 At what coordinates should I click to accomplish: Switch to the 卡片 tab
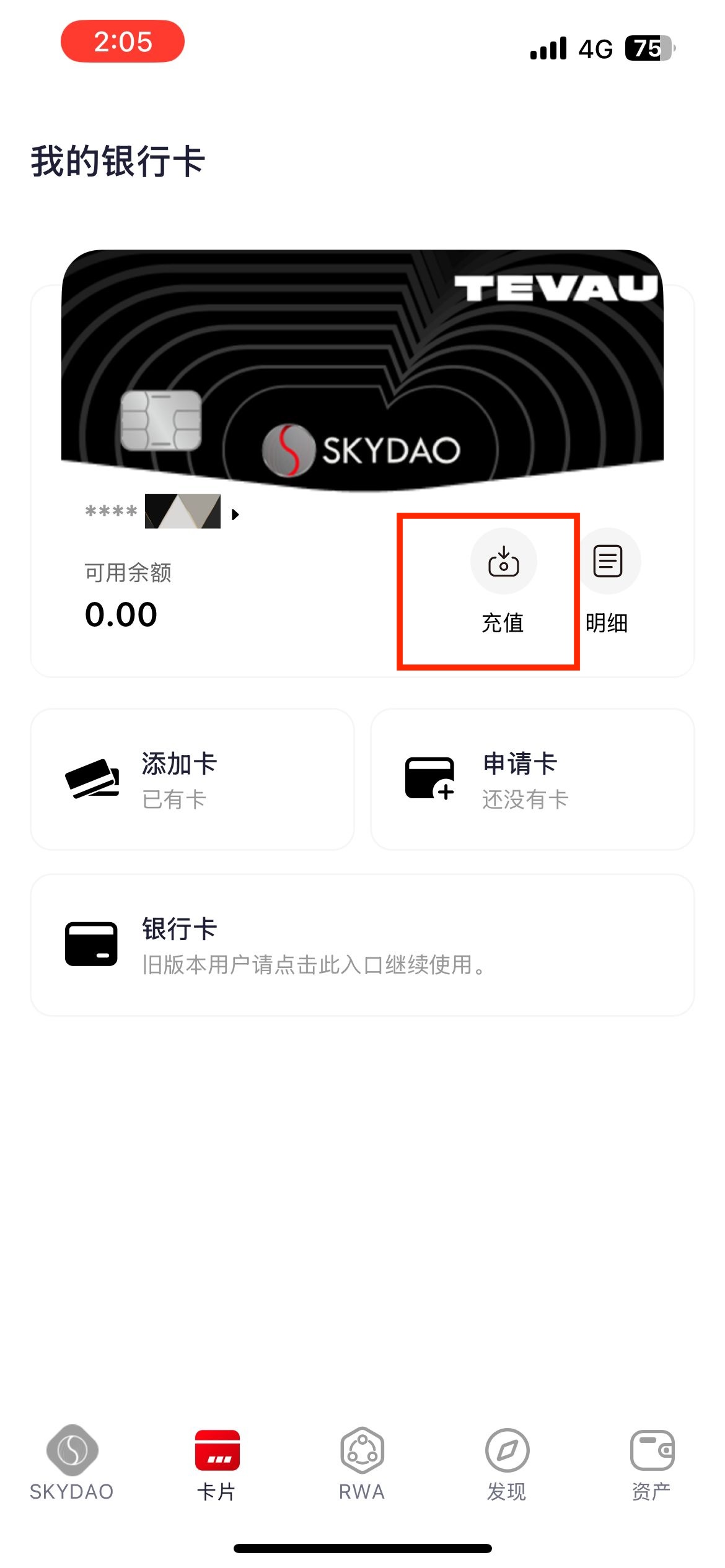217,1463
